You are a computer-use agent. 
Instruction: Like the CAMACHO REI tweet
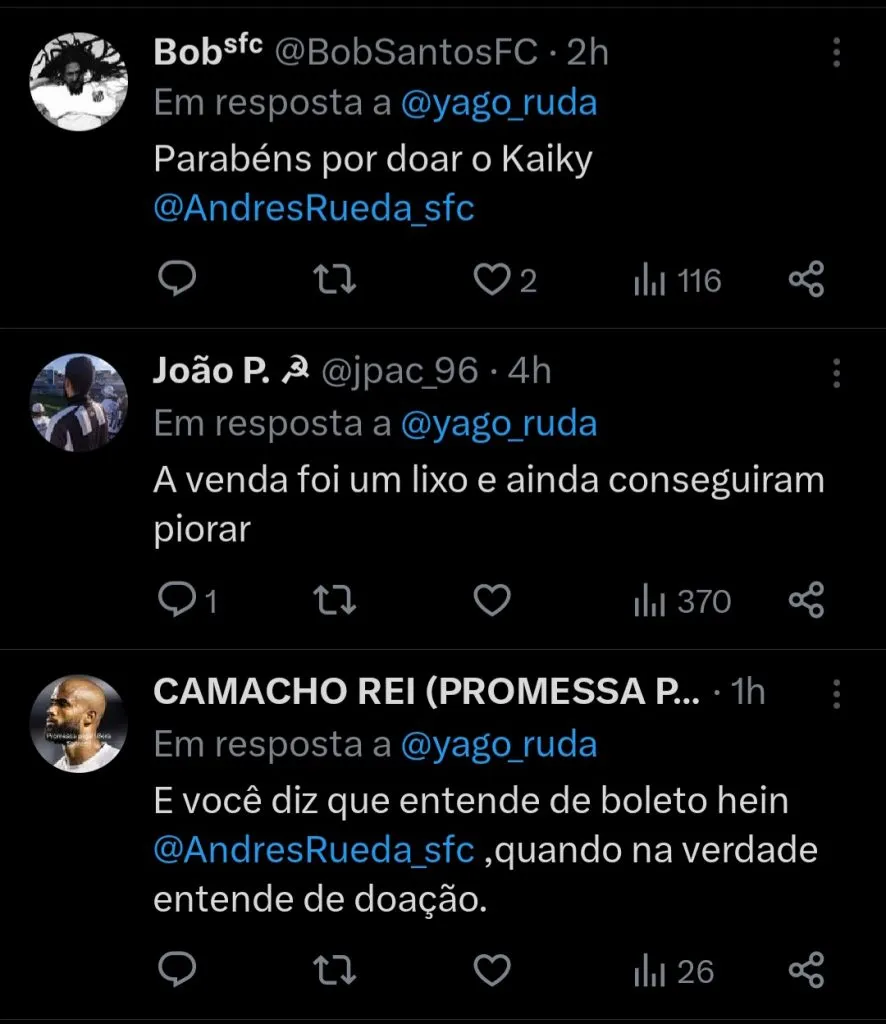(x=491, y=970)
